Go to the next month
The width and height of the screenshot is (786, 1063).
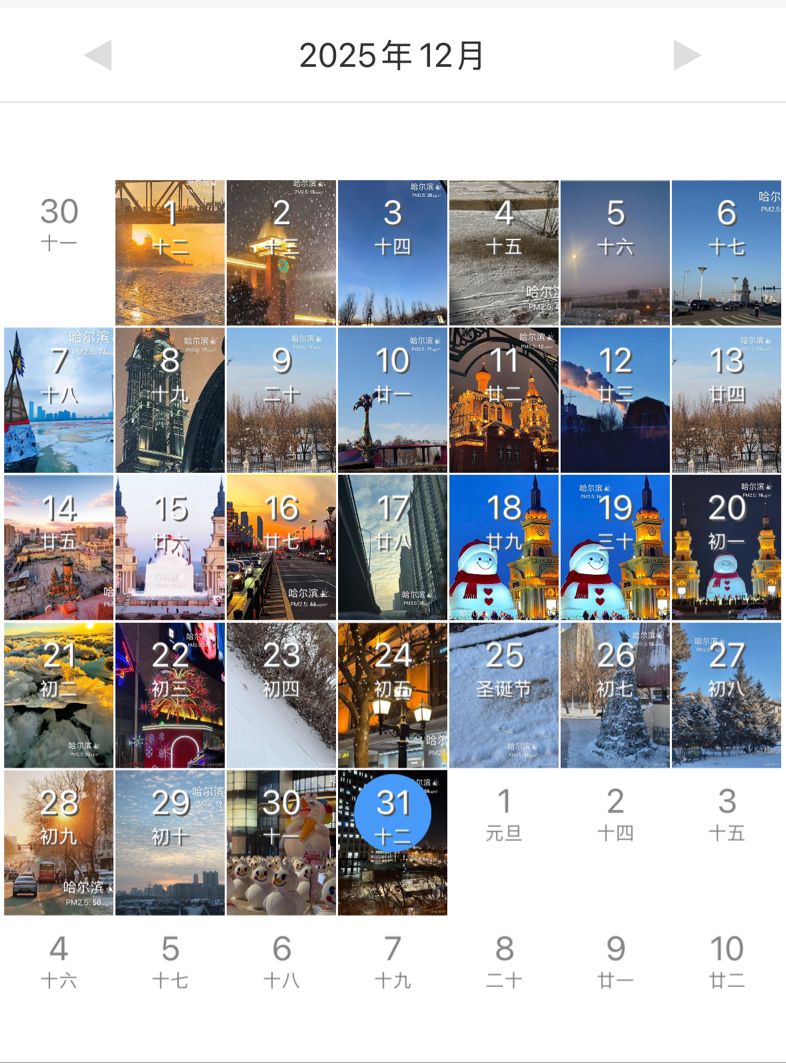687,56
